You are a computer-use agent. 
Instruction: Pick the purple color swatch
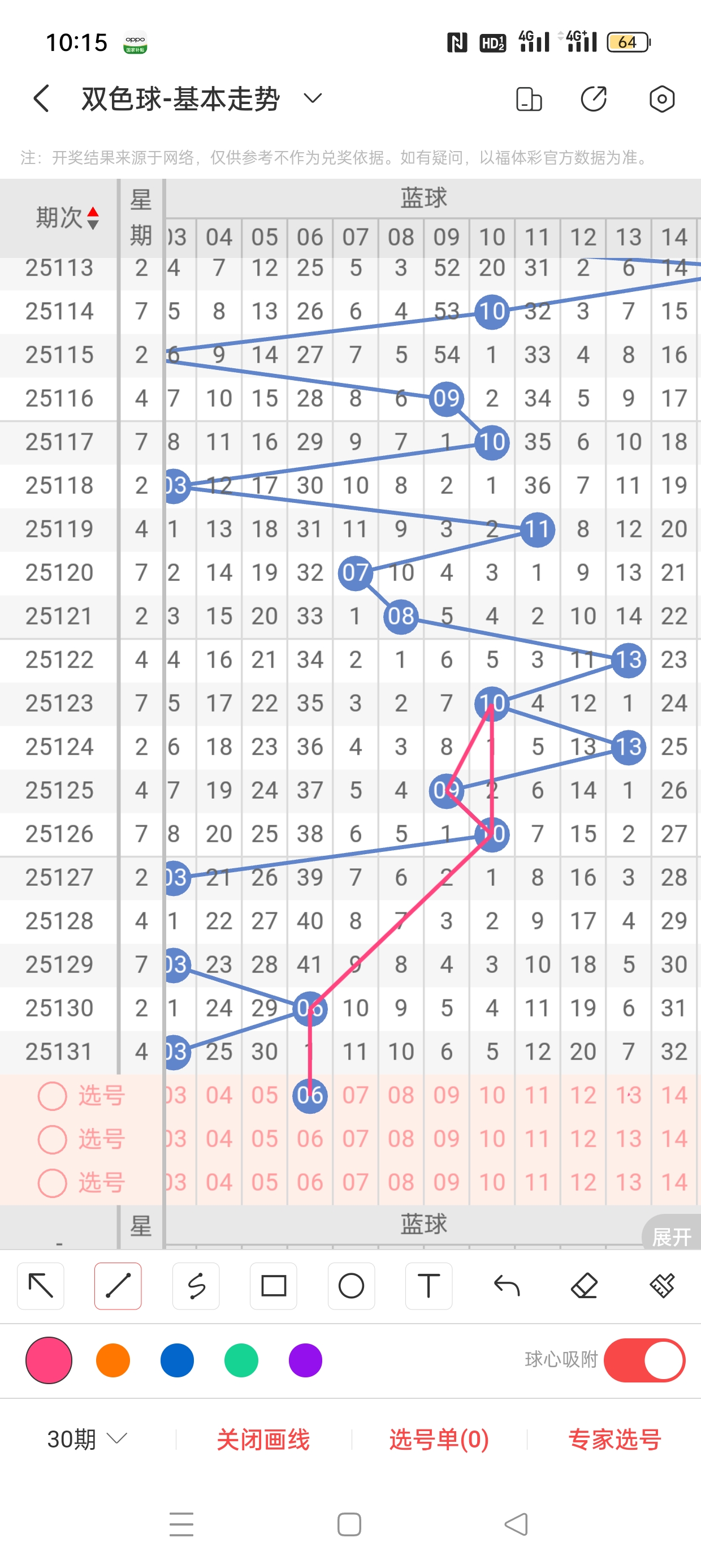[305, 1360]
